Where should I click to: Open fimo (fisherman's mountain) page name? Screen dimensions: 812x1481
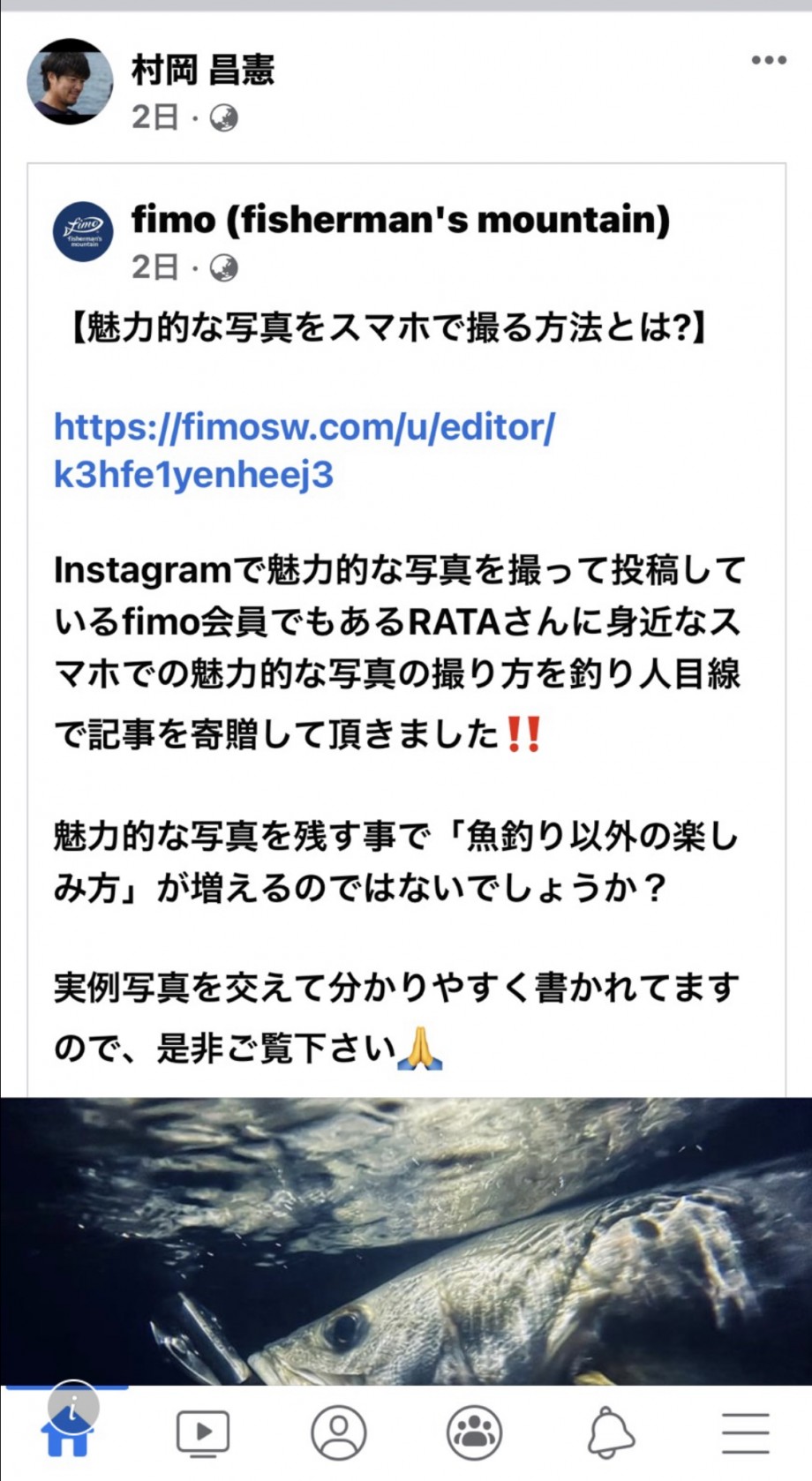tap(401, 219)
